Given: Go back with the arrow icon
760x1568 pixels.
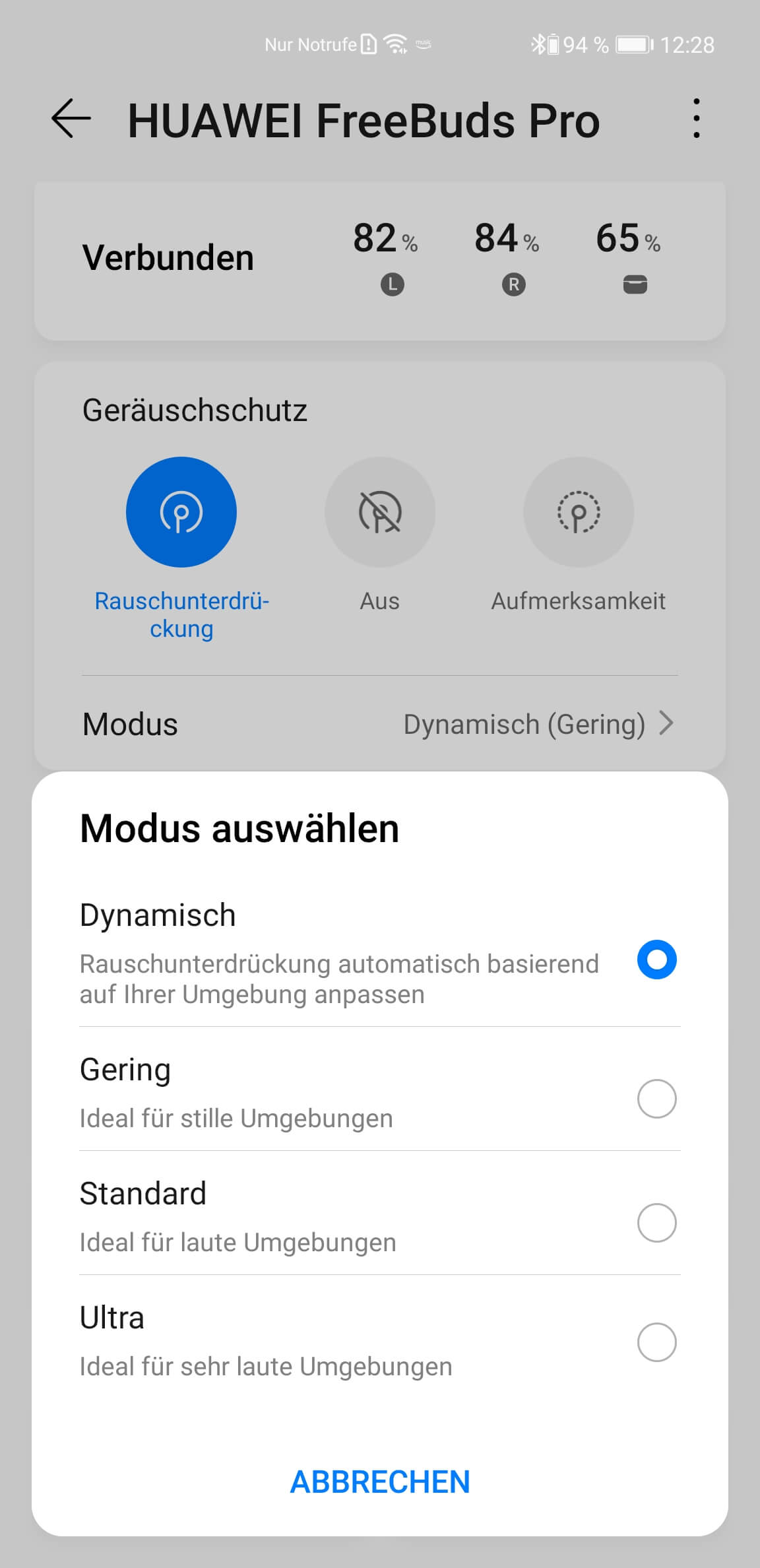Looking at the screenshot, I should click(x=71, y=119).
